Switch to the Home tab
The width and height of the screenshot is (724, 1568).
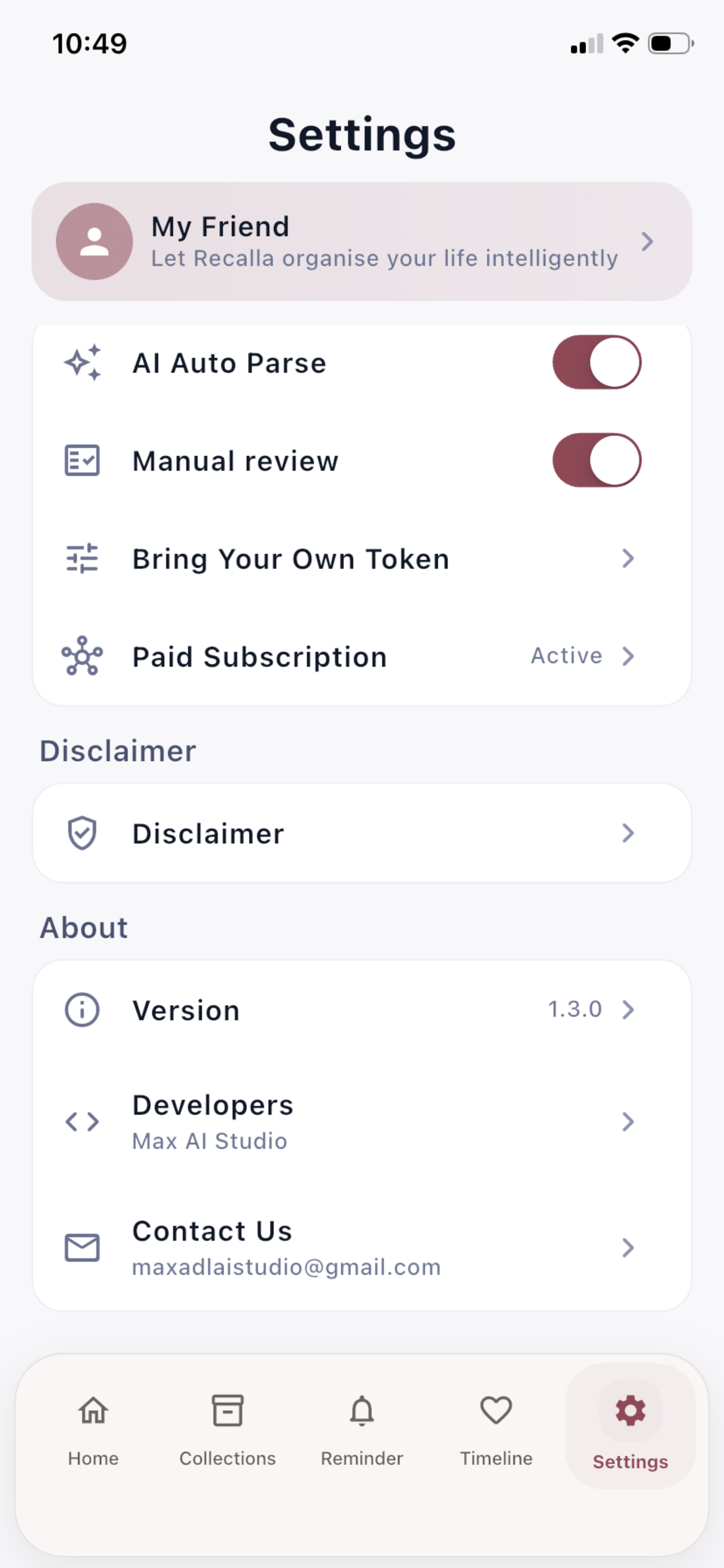point(93,1430)
